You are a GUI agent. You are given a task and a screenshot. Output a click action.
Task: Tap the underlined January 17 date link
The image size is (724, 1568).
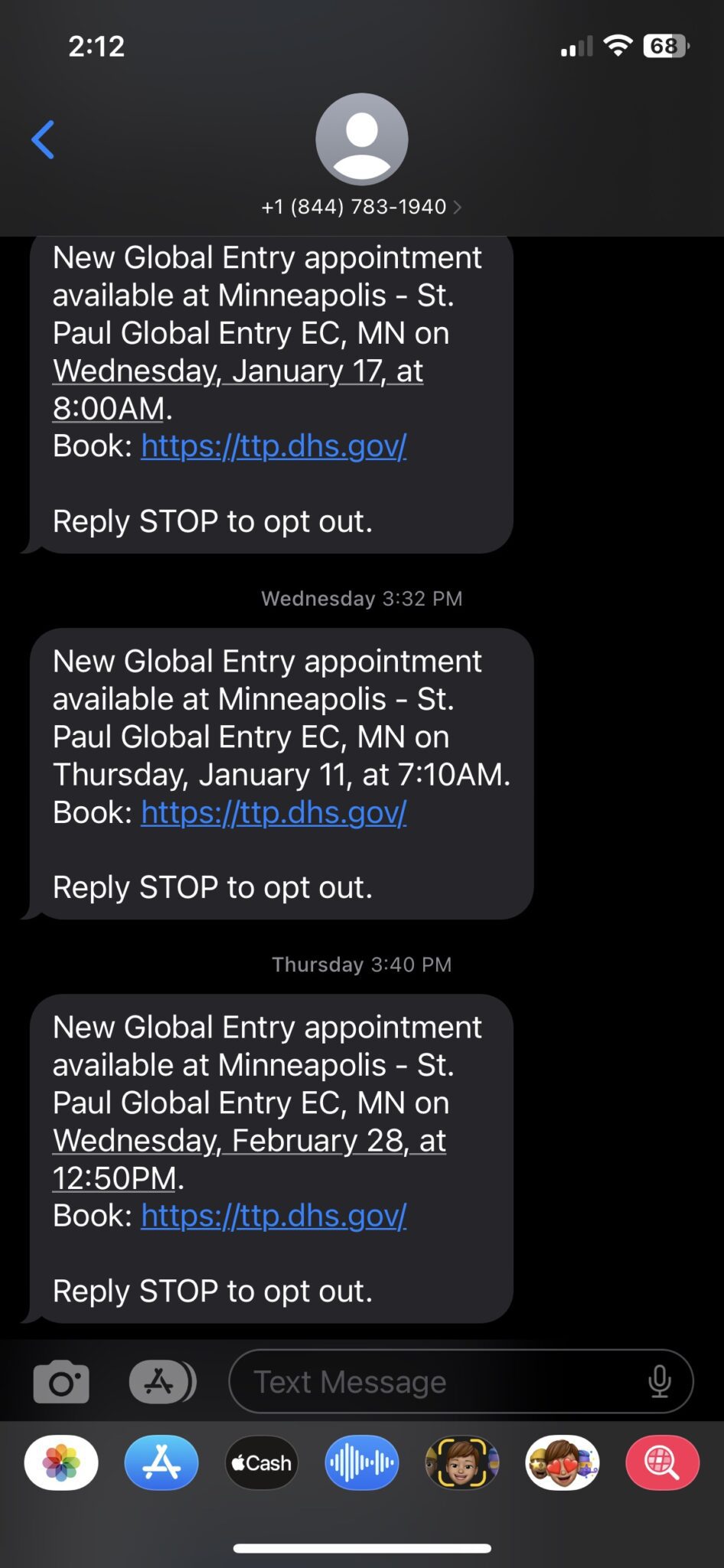(237, 371)
